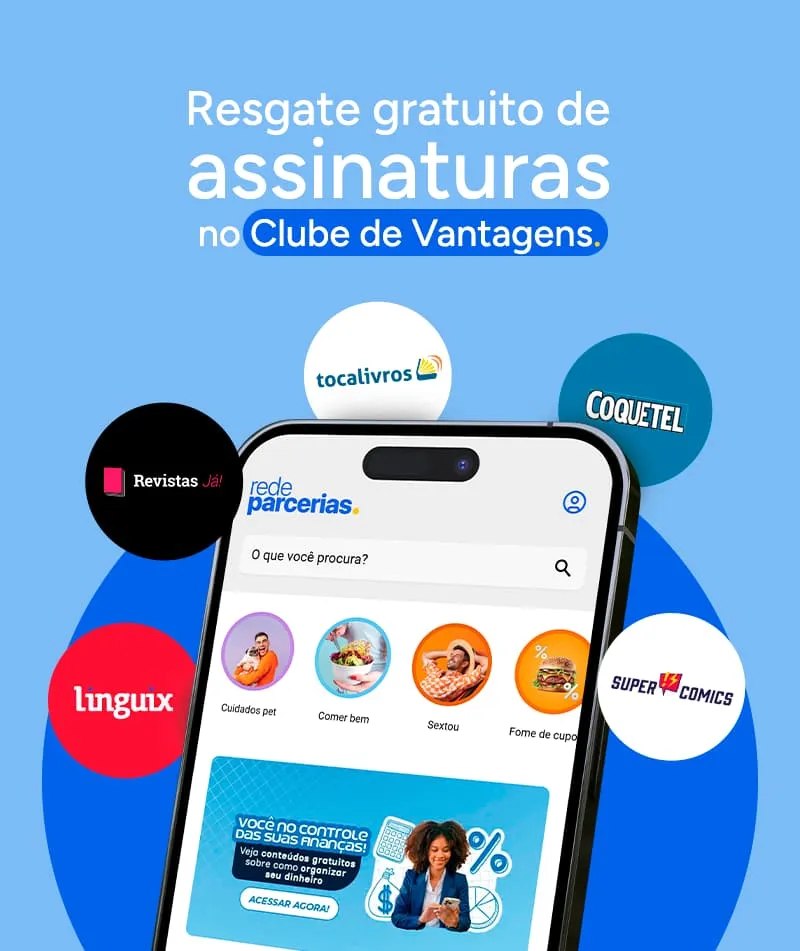Click the Resgate gratuito headline text

399,110
